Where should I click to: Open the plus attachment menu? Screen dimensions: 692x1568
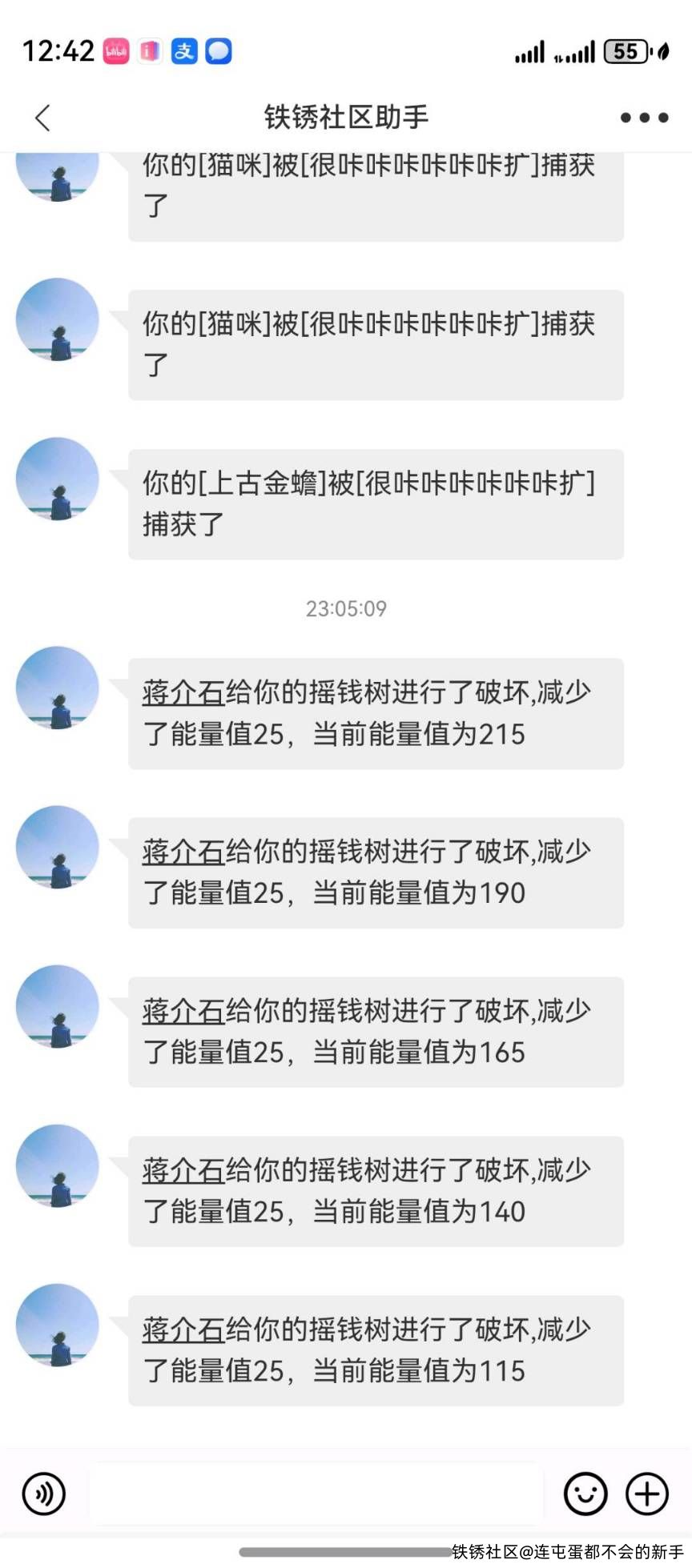646,1494
